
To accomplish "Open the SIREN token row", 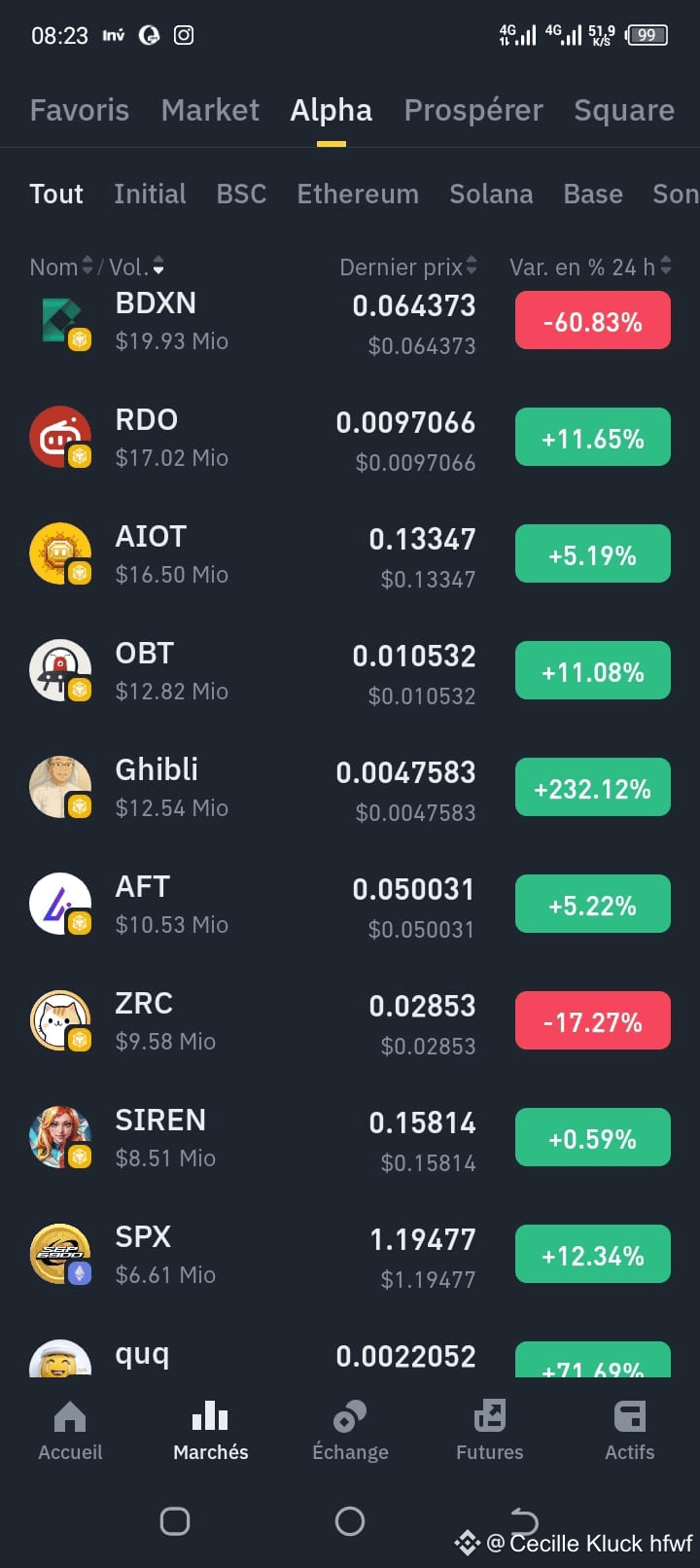I will 350,1138.
